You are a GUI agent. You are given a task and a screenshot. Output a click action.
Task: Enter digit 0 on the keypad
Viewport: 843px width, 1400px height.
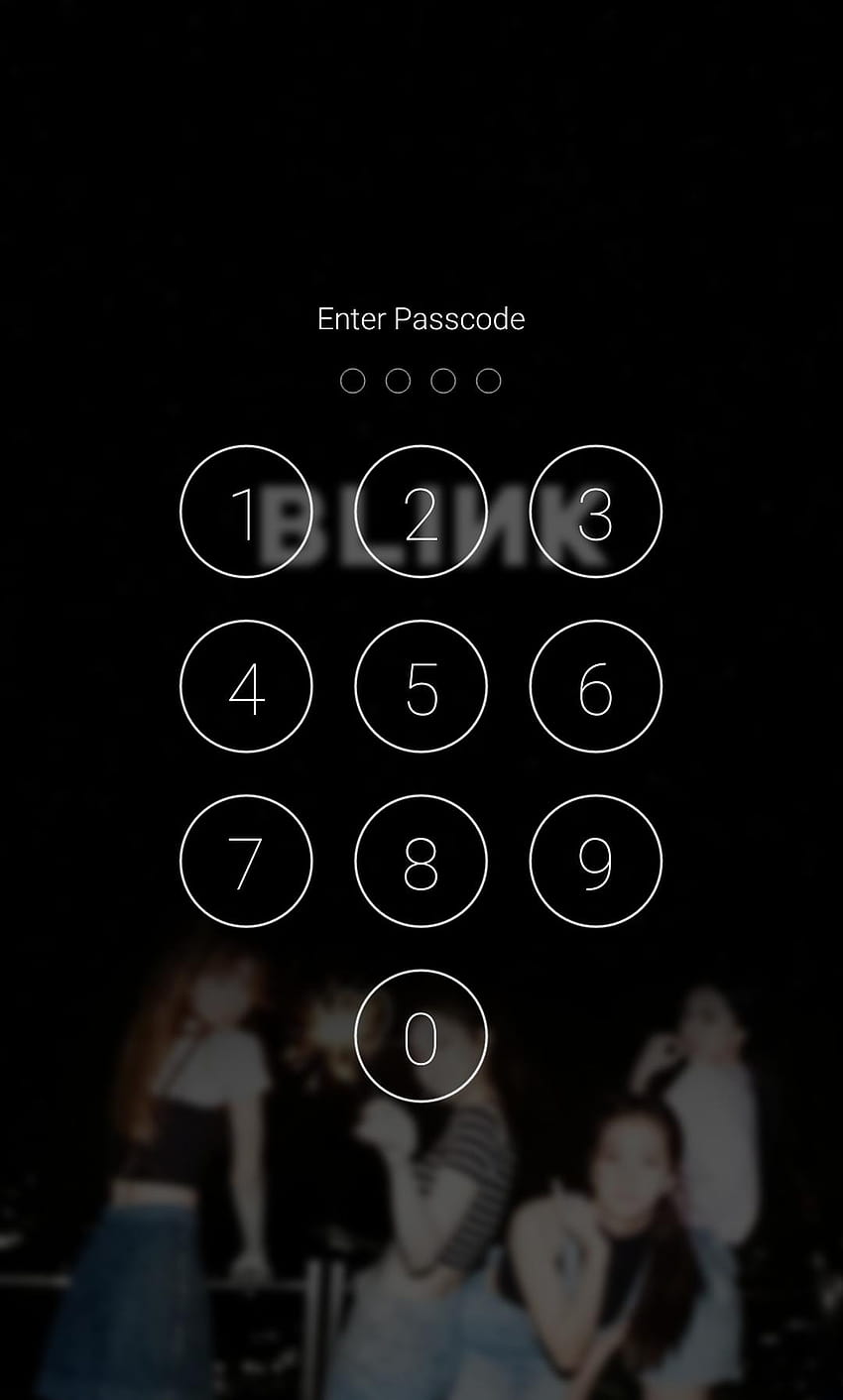coord(421,1036)
